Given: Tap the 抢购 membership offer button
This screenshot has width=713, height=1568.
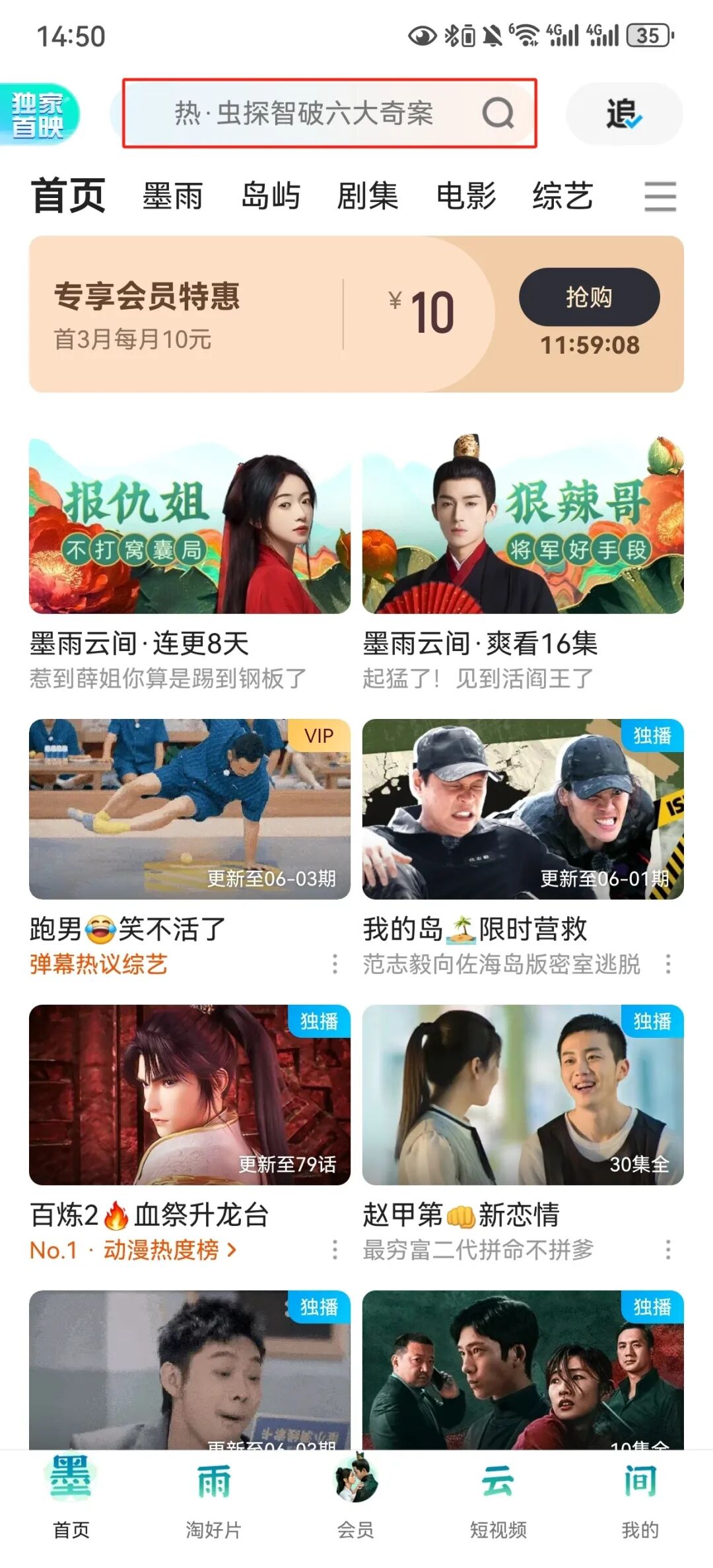Looking at the screenshot, I should (x=589, y=297).
